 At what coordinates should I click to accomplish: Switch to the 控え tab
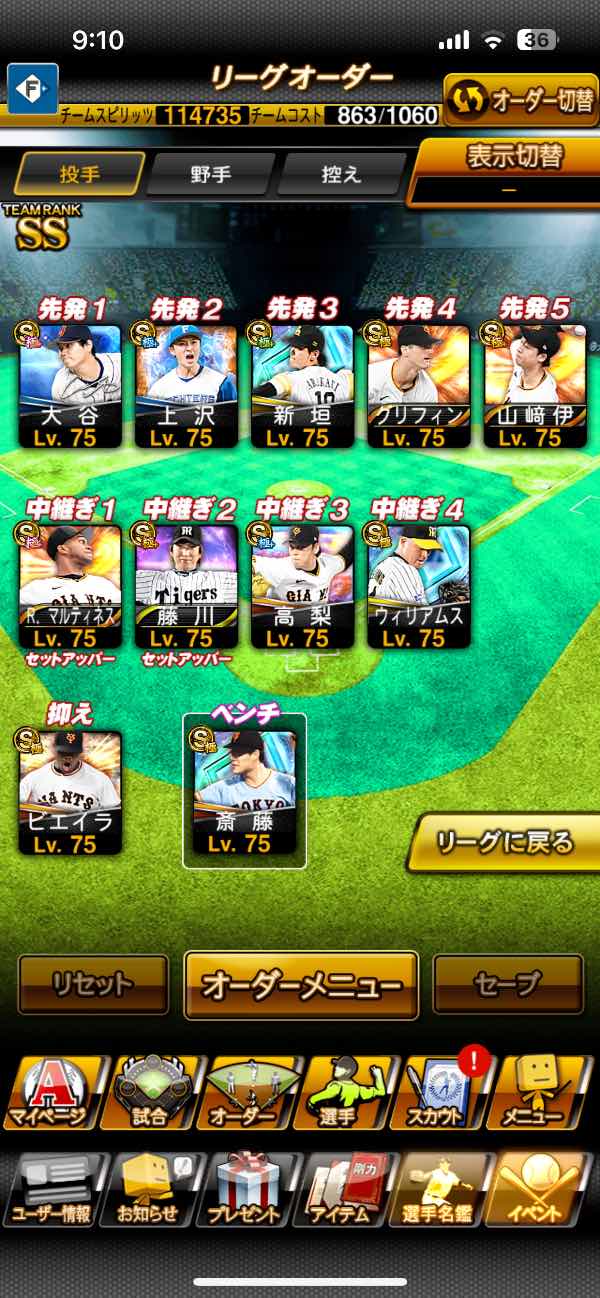[x=341, y=175]
